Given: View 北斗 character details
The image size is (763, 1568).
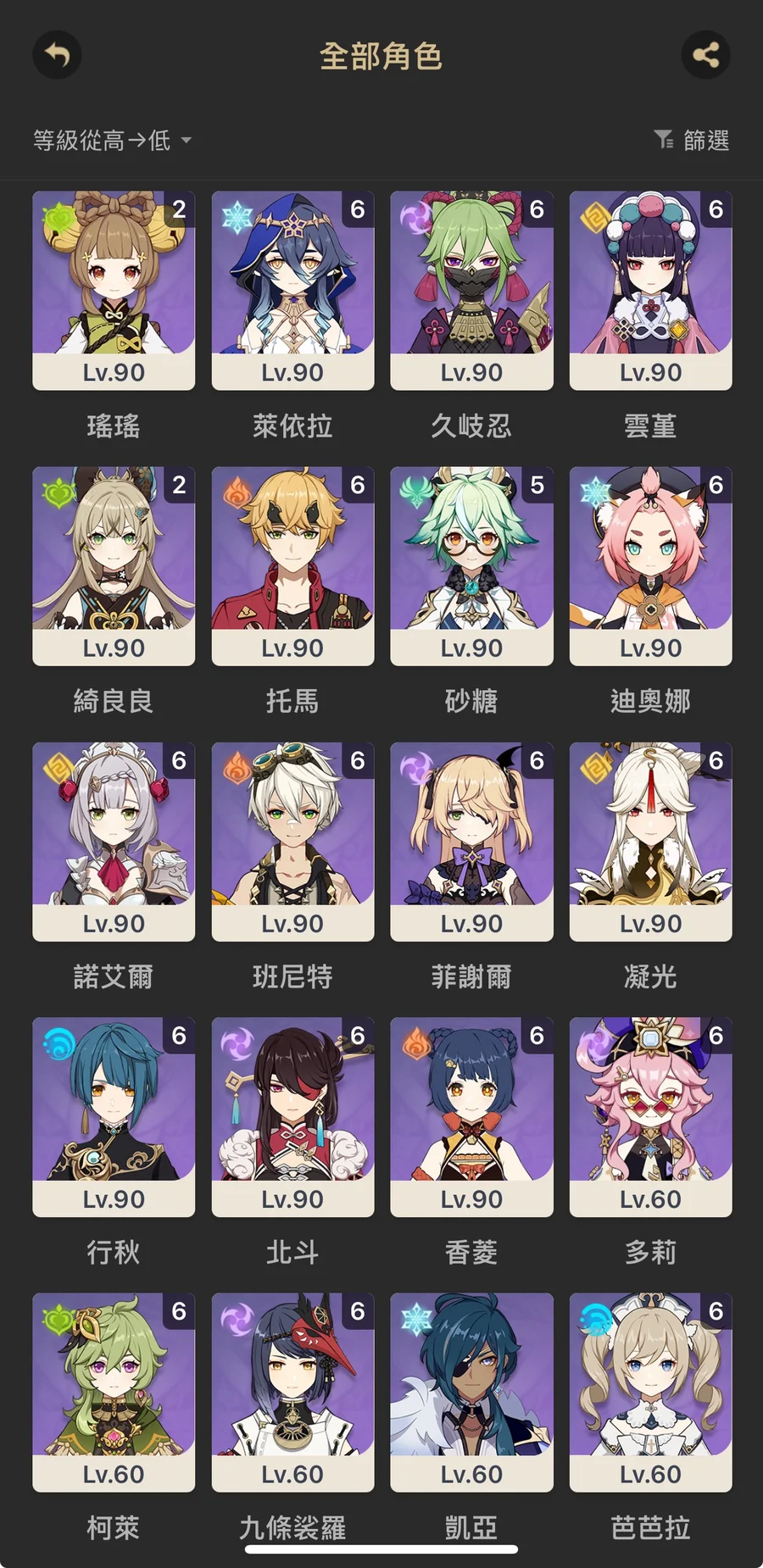Looking at the screenshot, I should click(292, 1116).
